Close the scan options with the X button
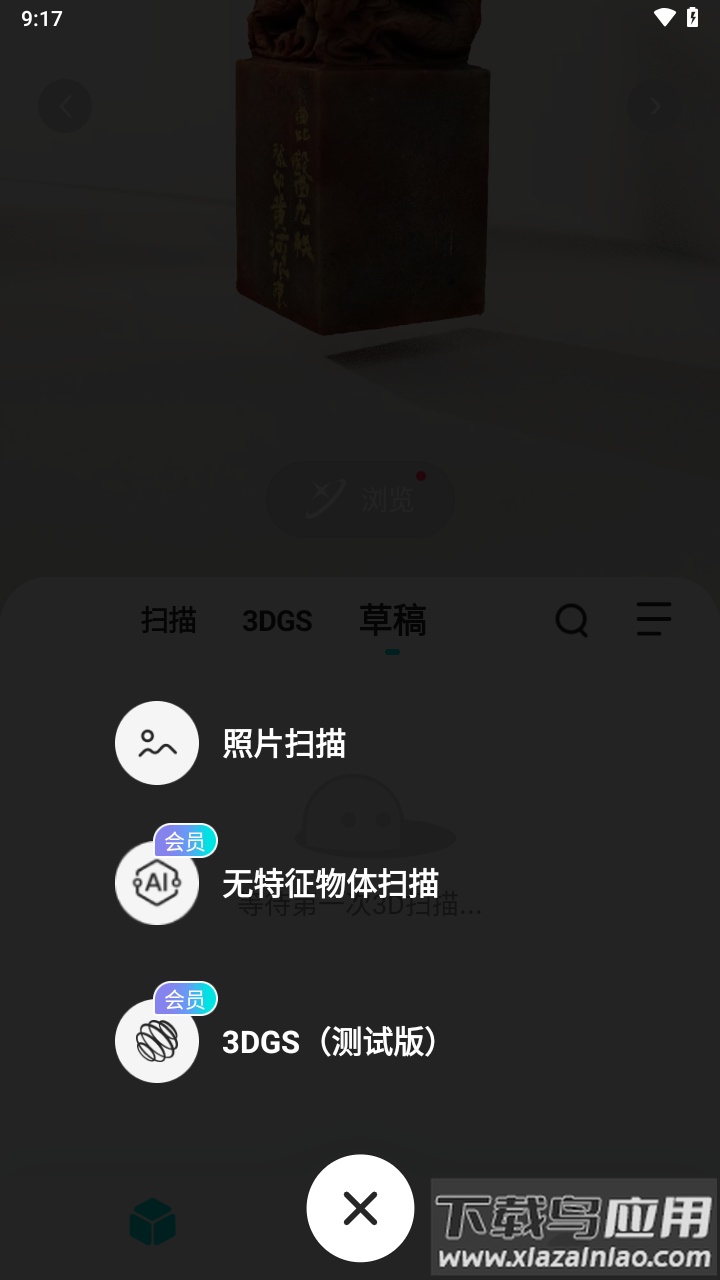The image size is (720, 1280). pyautogui.click(x=360, y=1207)
